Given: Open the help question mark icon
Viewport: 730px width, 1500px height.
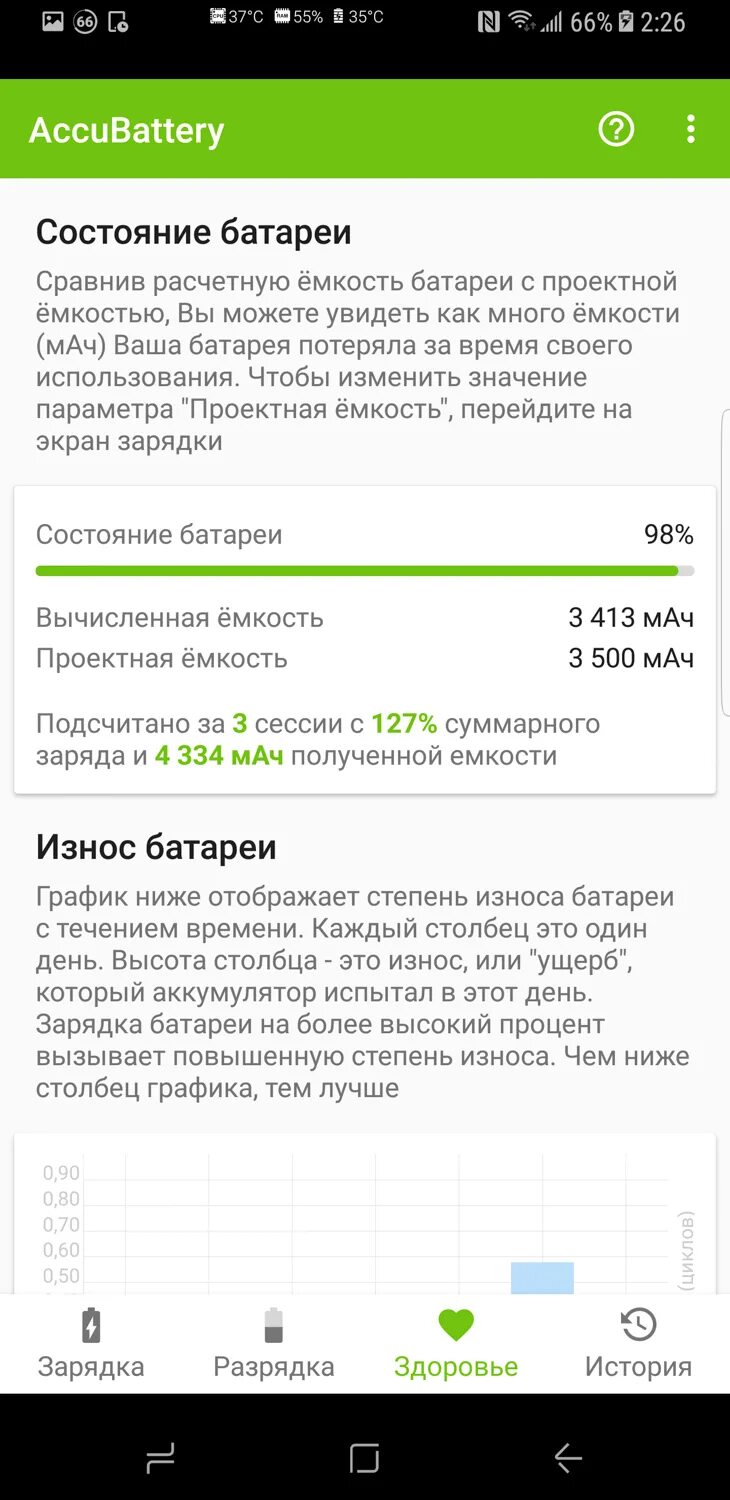Looking at the screenshot, I should coord(616,129).
